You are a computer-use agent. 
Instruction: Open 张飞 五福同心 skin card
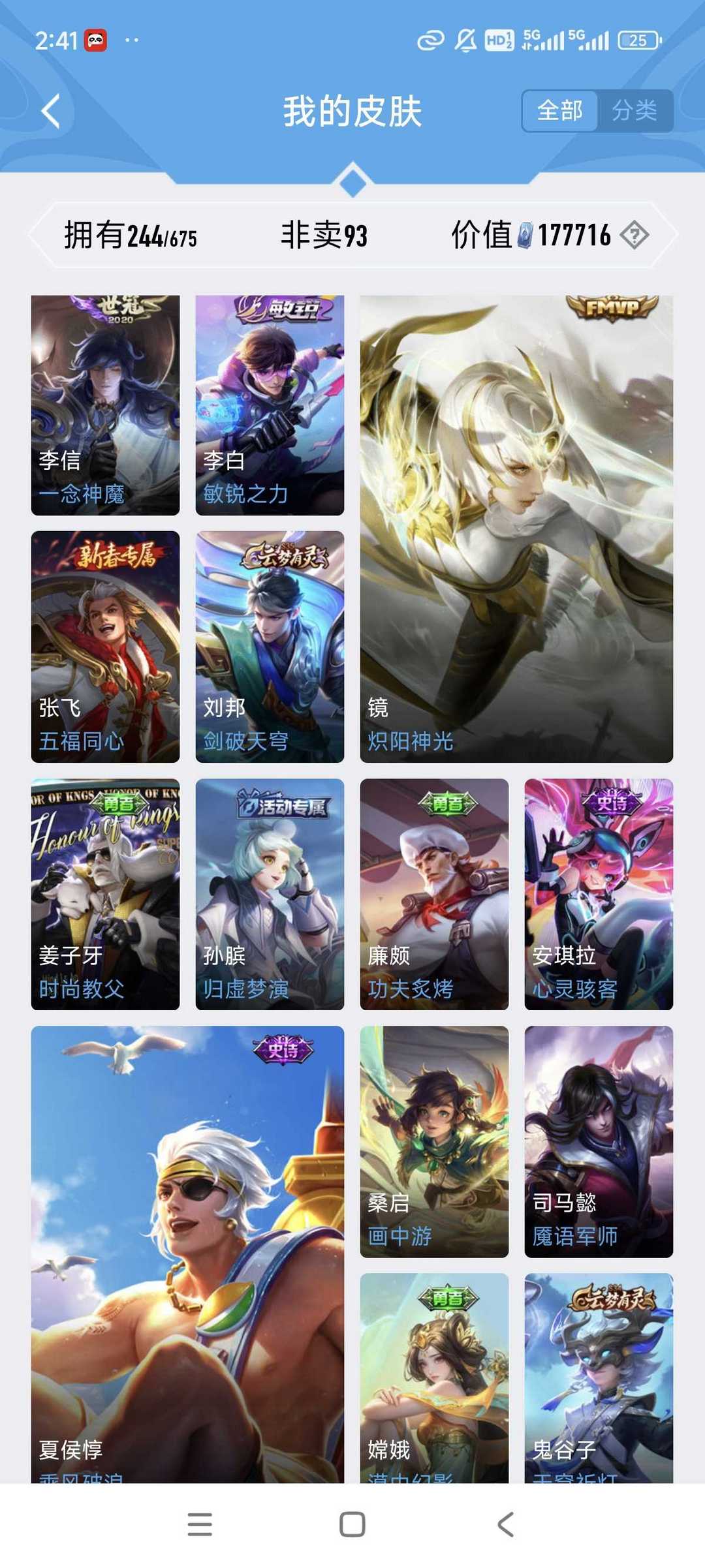(105, 646)
